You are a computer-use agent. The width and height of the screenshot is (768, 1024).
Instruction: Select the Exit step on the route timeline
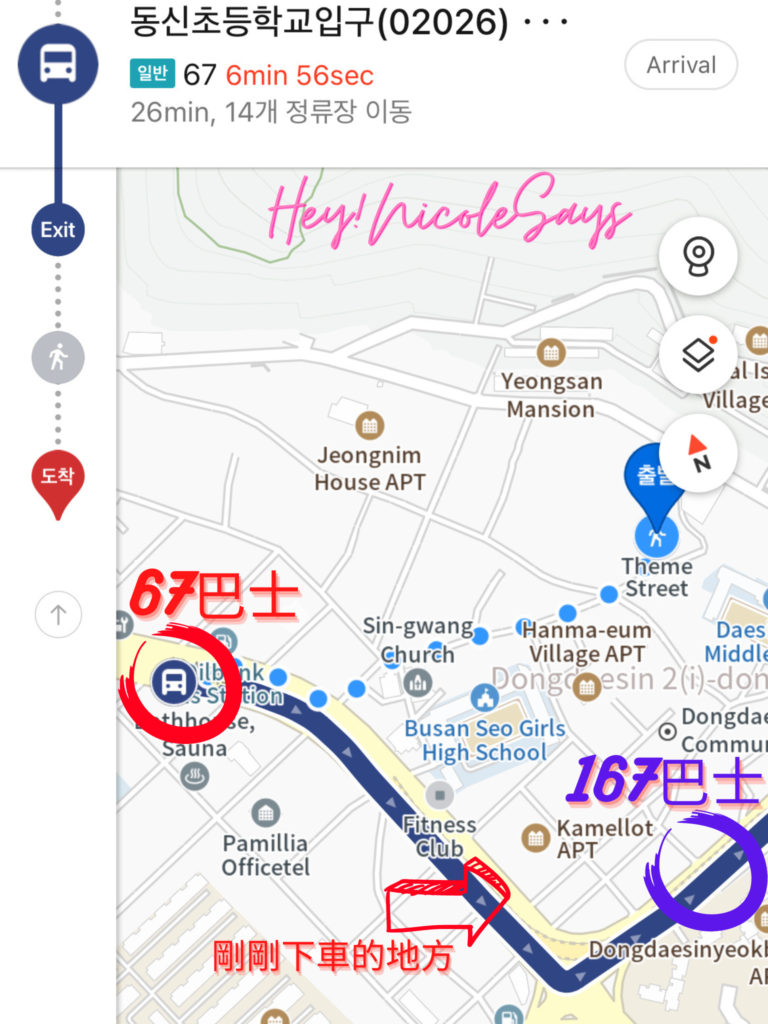click(58, 230)
